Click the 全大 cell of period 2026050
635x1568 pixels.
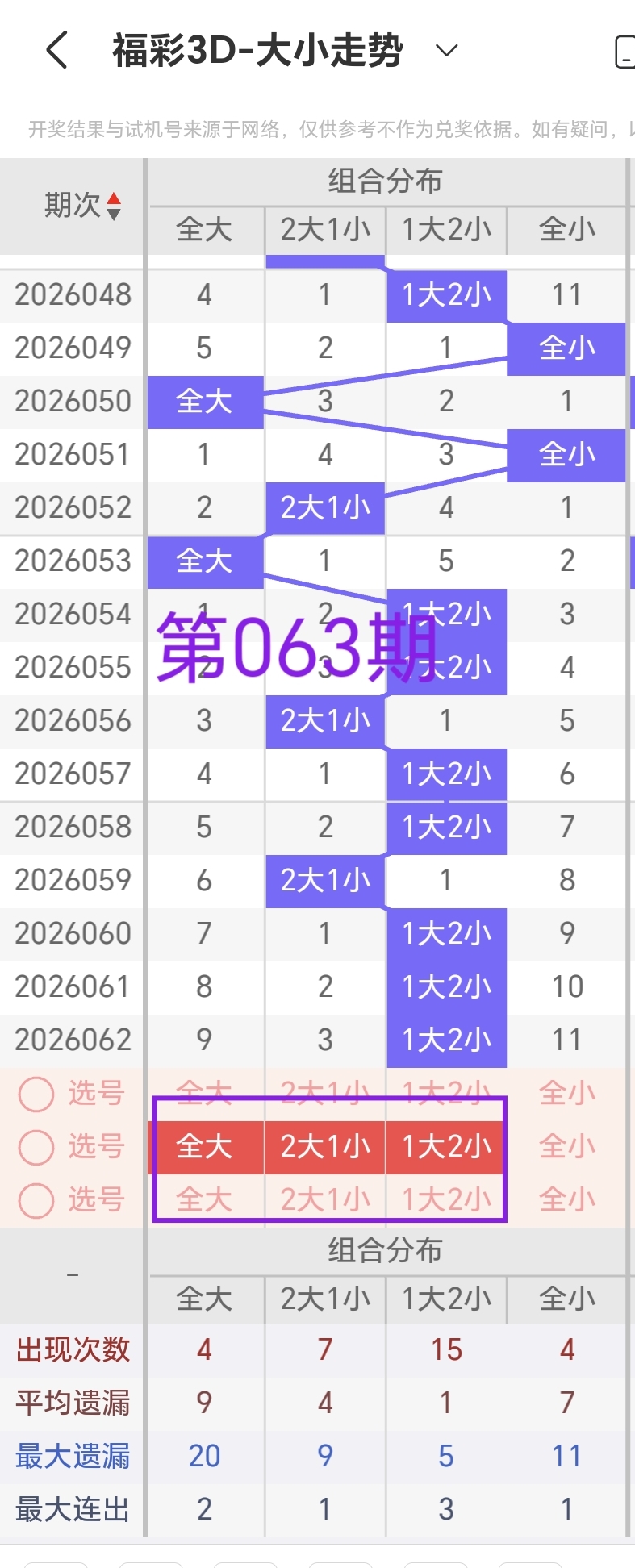click(x=204, y=402)
